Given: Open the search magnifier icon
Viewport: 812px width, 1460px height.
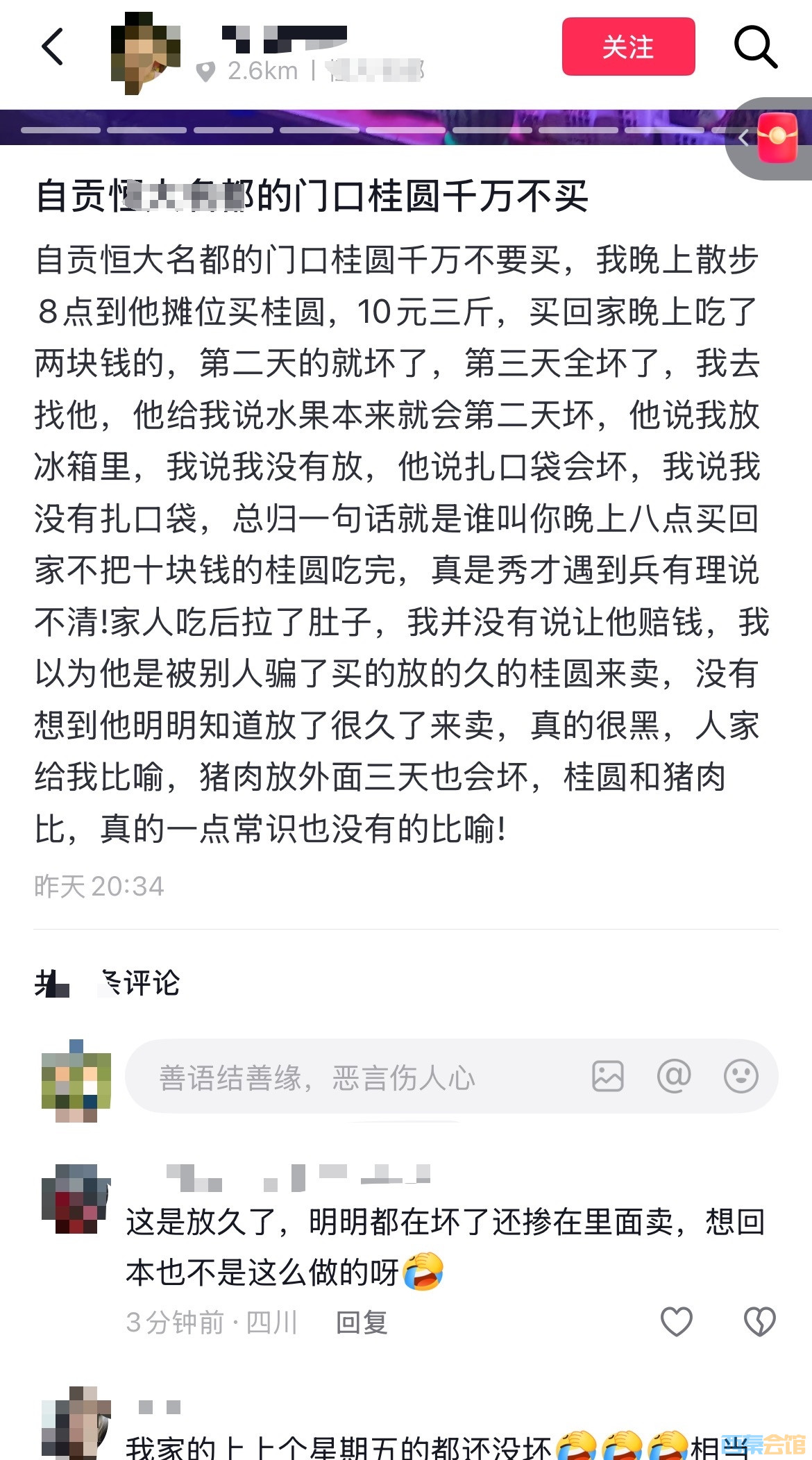Looking at the screenshot, I should point(755,47).
